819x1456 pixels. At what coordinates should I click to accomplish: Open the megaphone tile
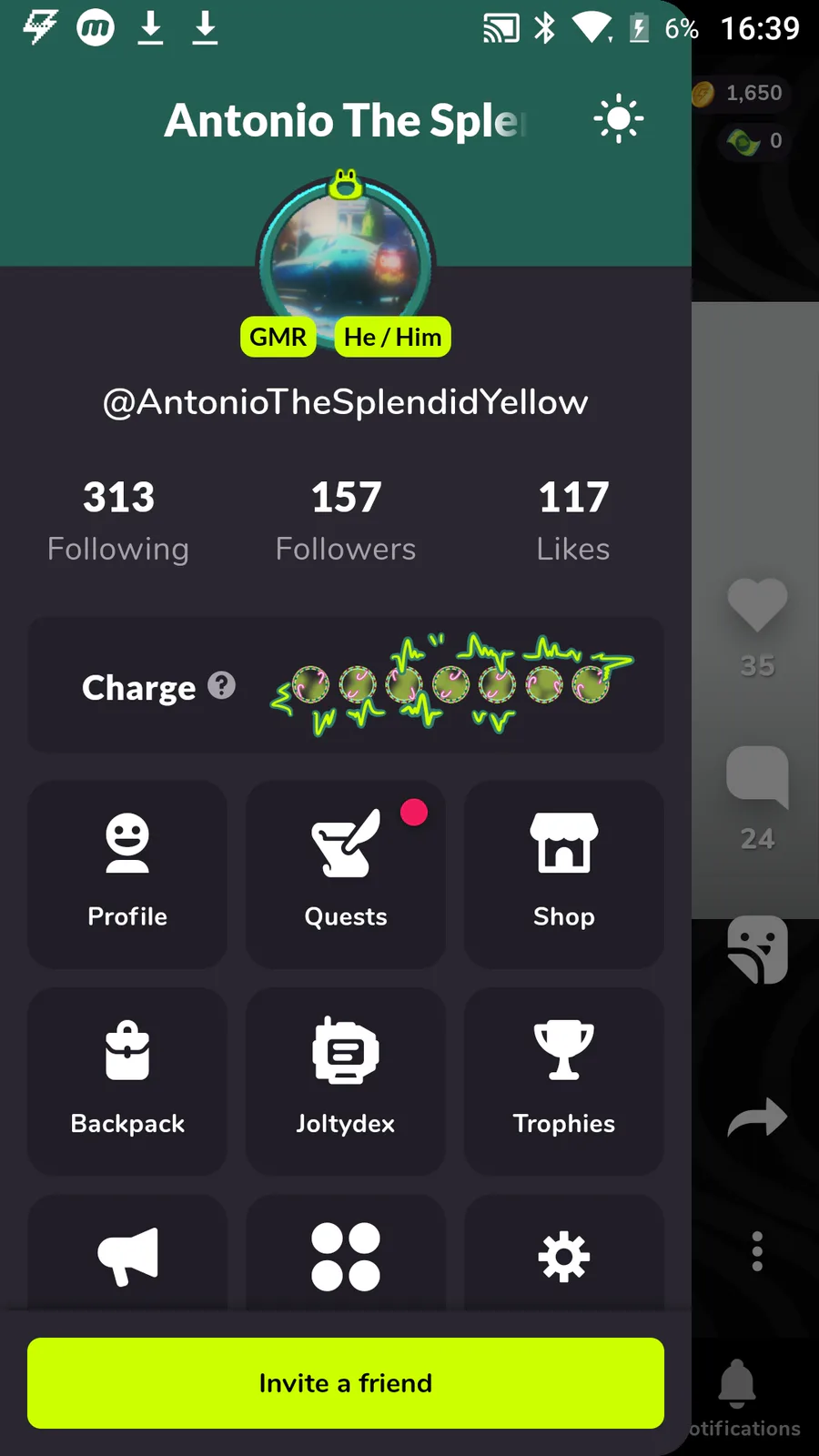pyautogui.click(x=127, y=1254)
